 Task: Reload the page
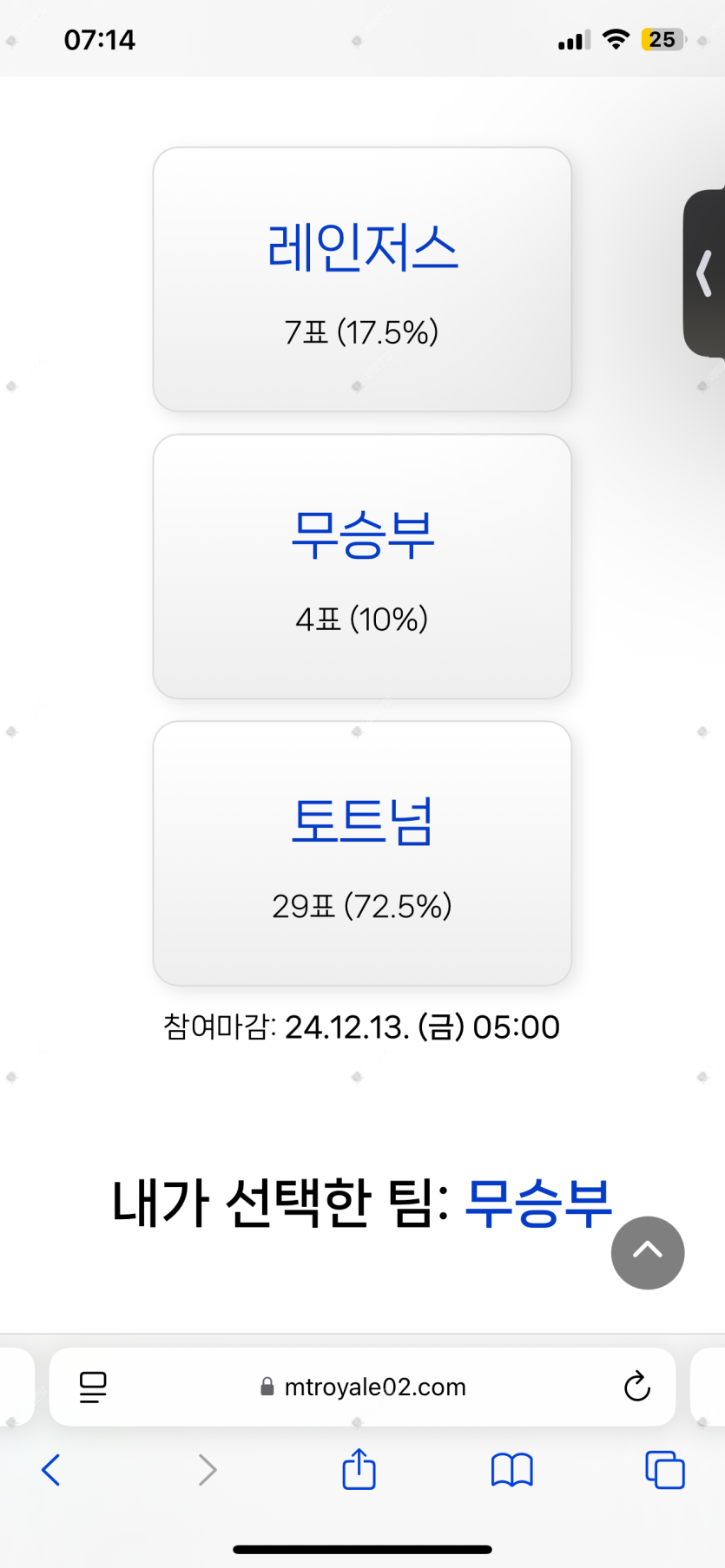(636, 1387)
